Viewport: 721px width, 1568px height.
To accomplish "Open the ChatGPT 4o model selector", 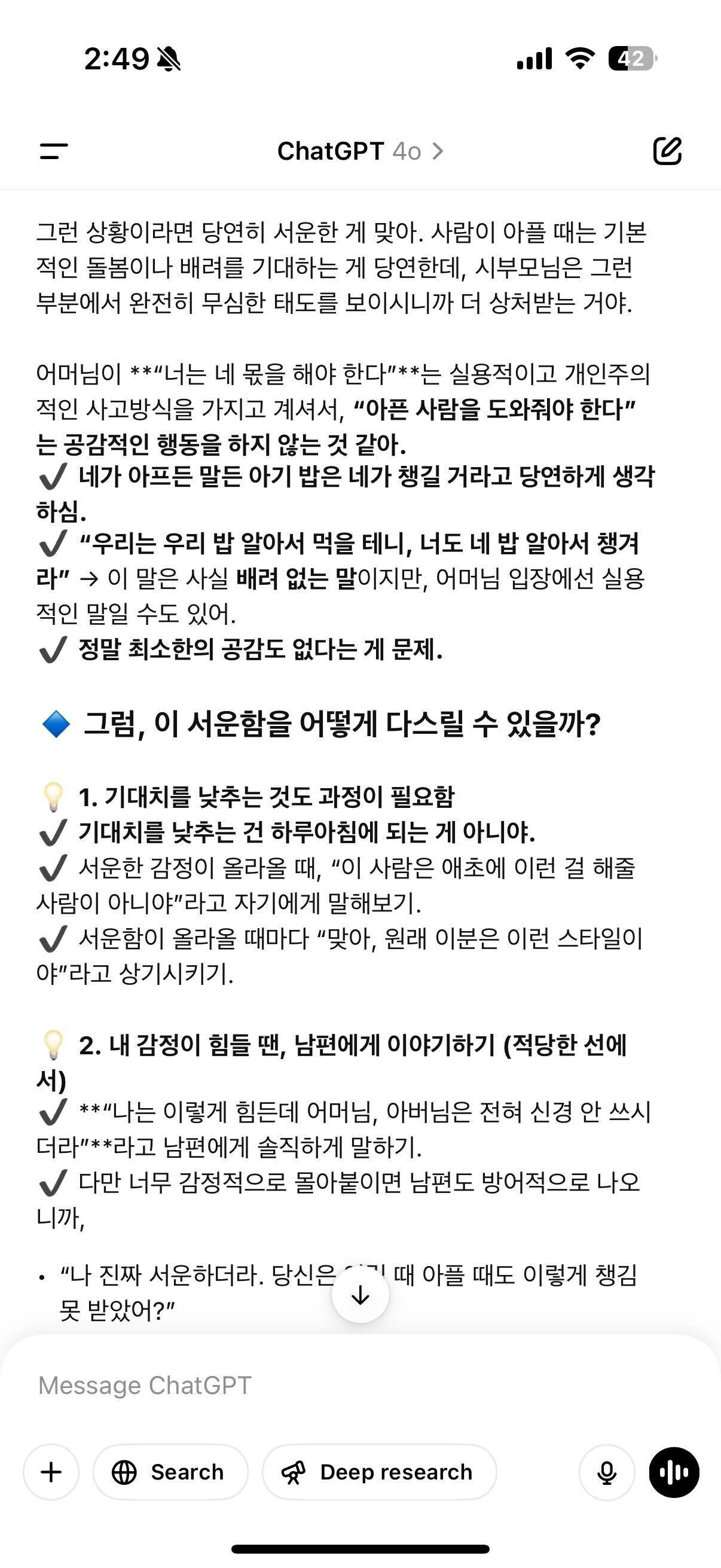I will pyautogui.click(x=360, y=152).
